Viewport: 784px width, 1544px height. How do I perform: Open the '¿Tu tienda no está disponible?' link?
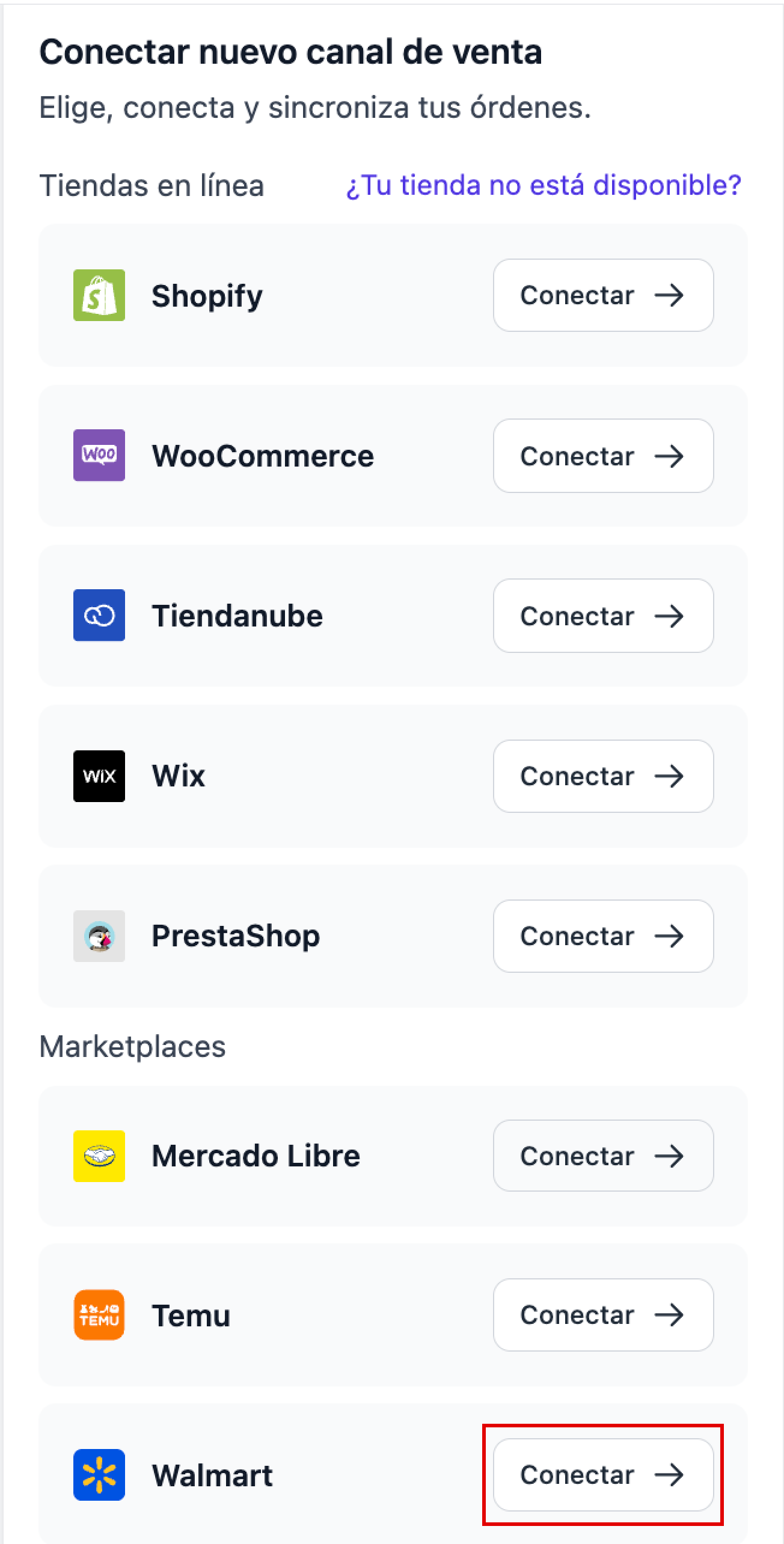tap(543, 185)
